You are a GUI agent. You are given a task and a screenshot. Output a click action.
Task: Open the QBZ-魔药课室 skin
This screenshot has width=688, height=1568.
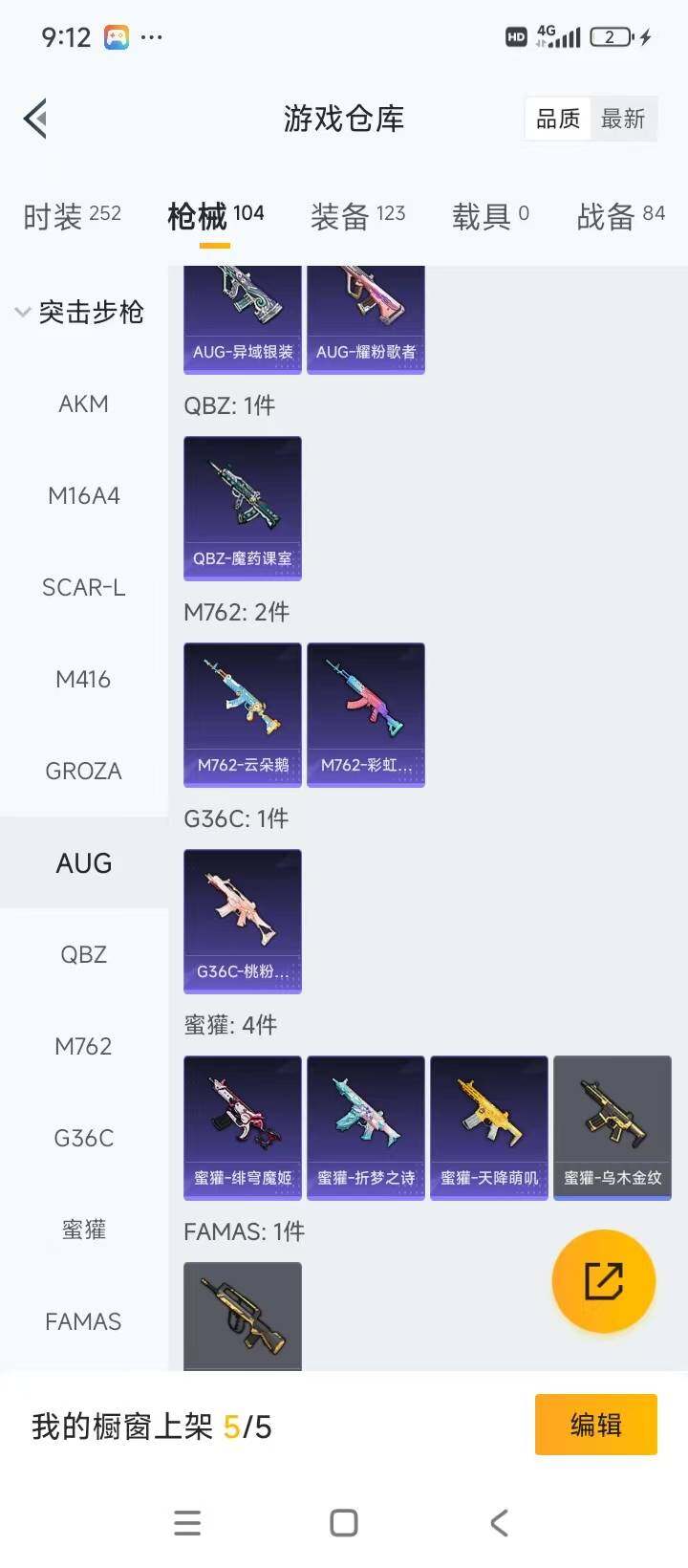coord(243,507)
